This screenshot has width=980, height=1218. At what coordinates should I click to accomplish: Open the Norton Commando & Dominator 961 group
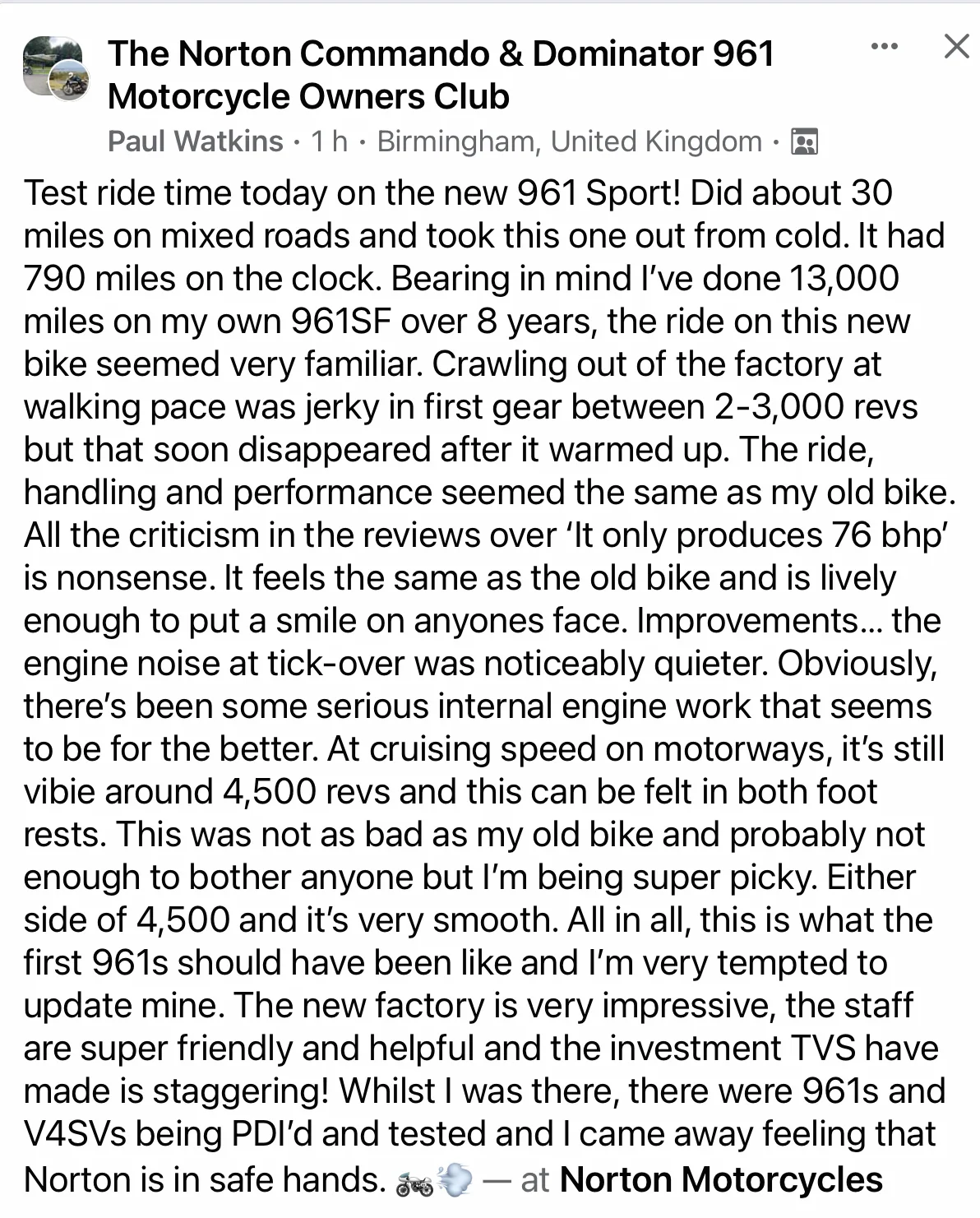click(441, 75)
